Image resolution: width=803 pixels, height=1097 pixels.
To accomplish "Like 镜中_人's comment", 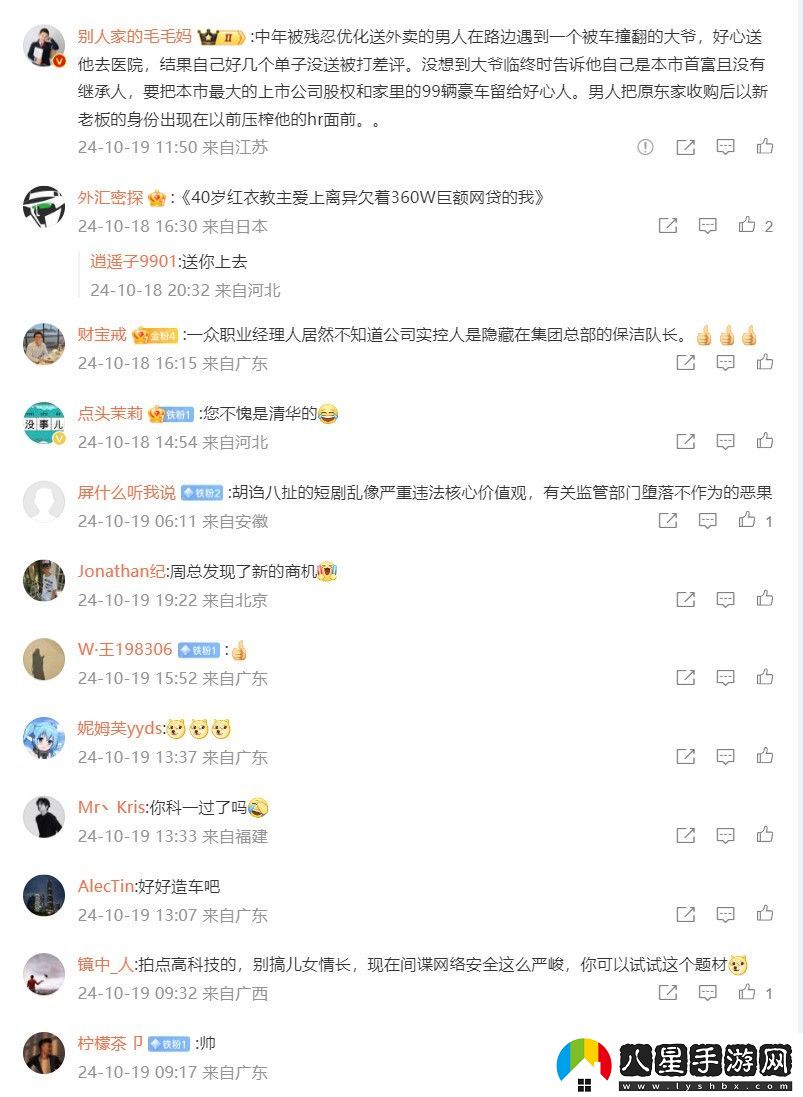I will (747, 992).
